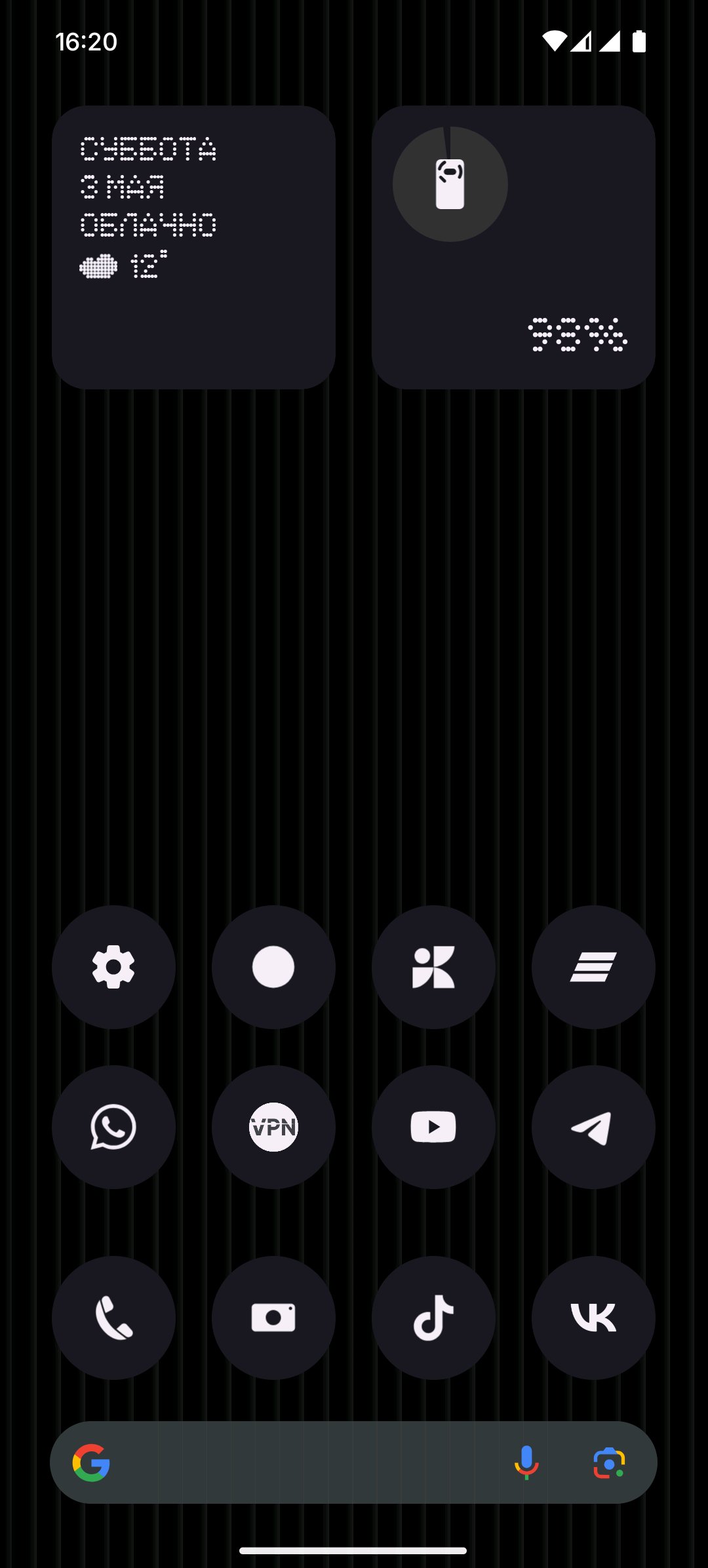Open the Settings app gear icon
This screenshot has width=708, height=1568.
[x=113, y=967]
